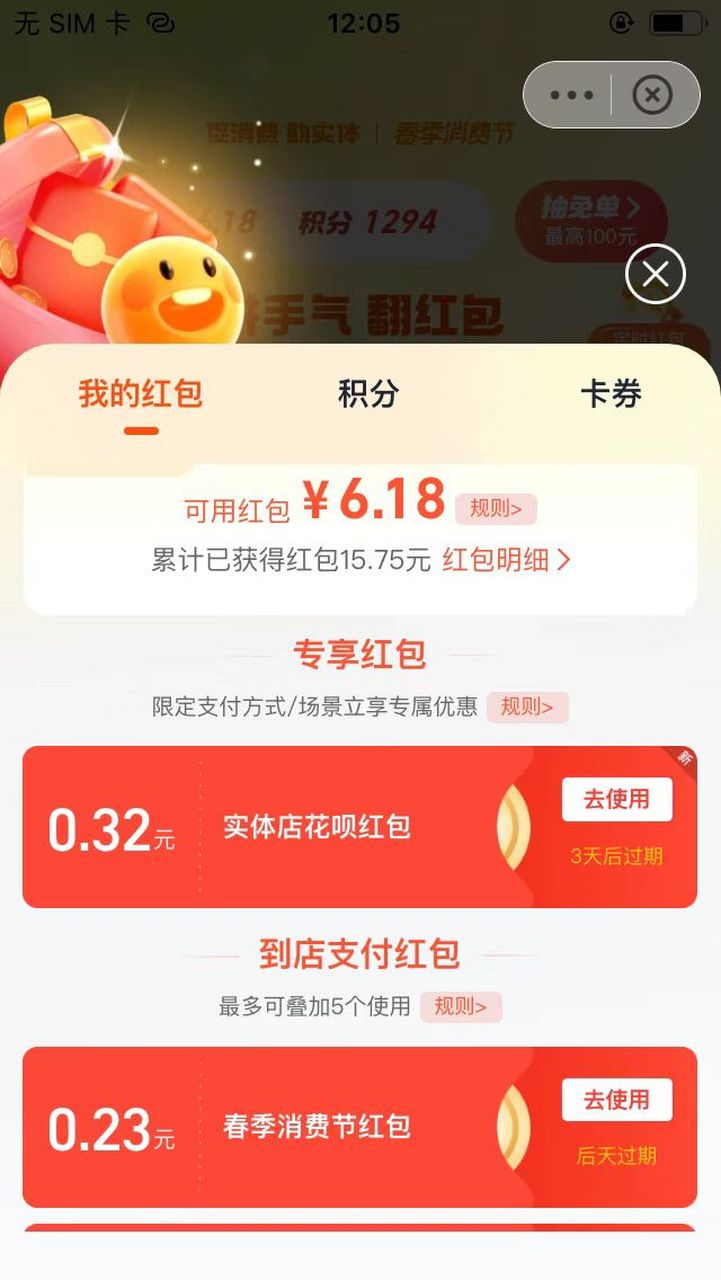Use the 春季消费节红包 with 去使用
This screenshot has height=1280, width=721.
click(x=616, y=1100)
